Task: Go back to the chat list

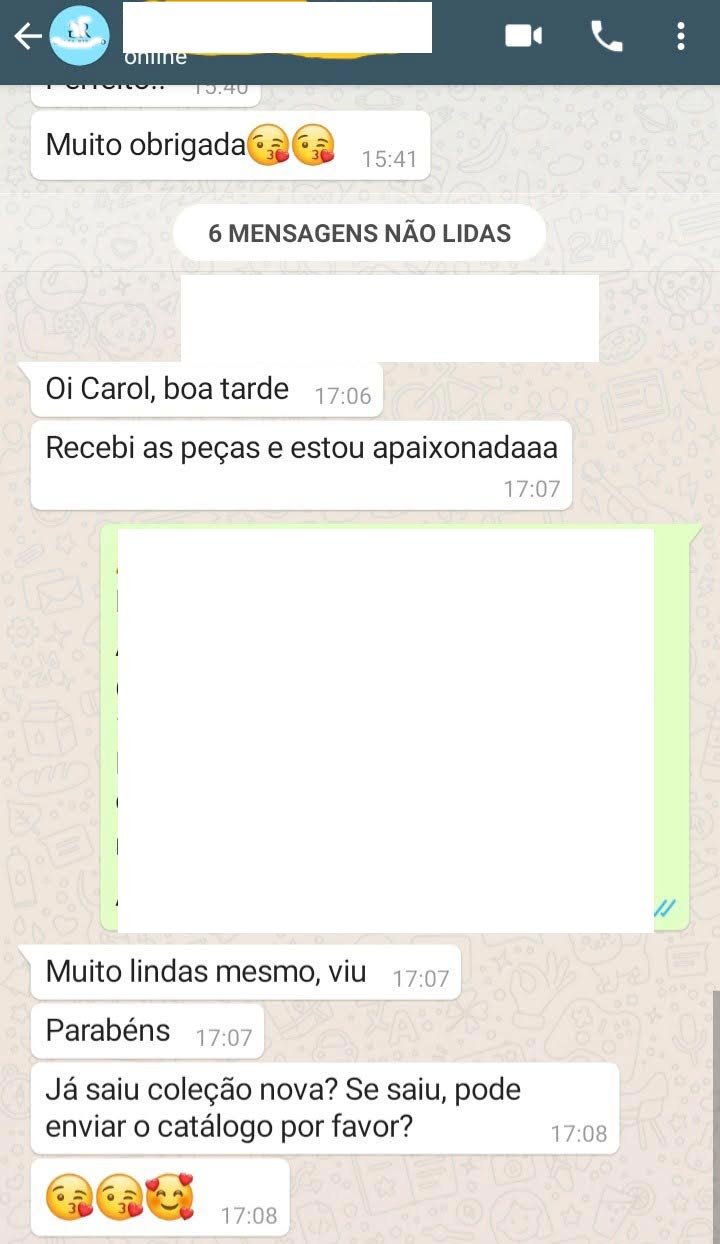Action: 27,37
